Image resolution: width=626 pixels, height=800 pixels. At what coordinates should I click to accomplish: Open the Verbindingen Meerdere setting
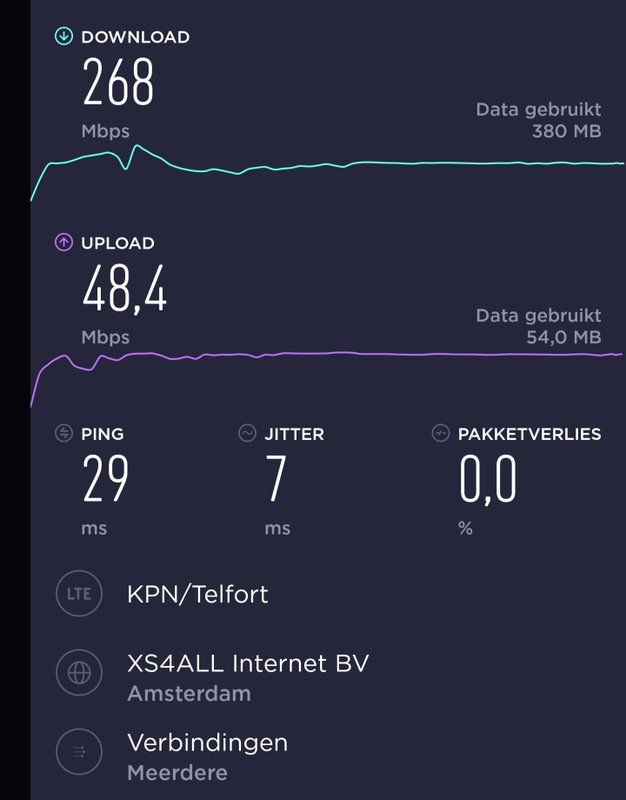click(207, 756)
